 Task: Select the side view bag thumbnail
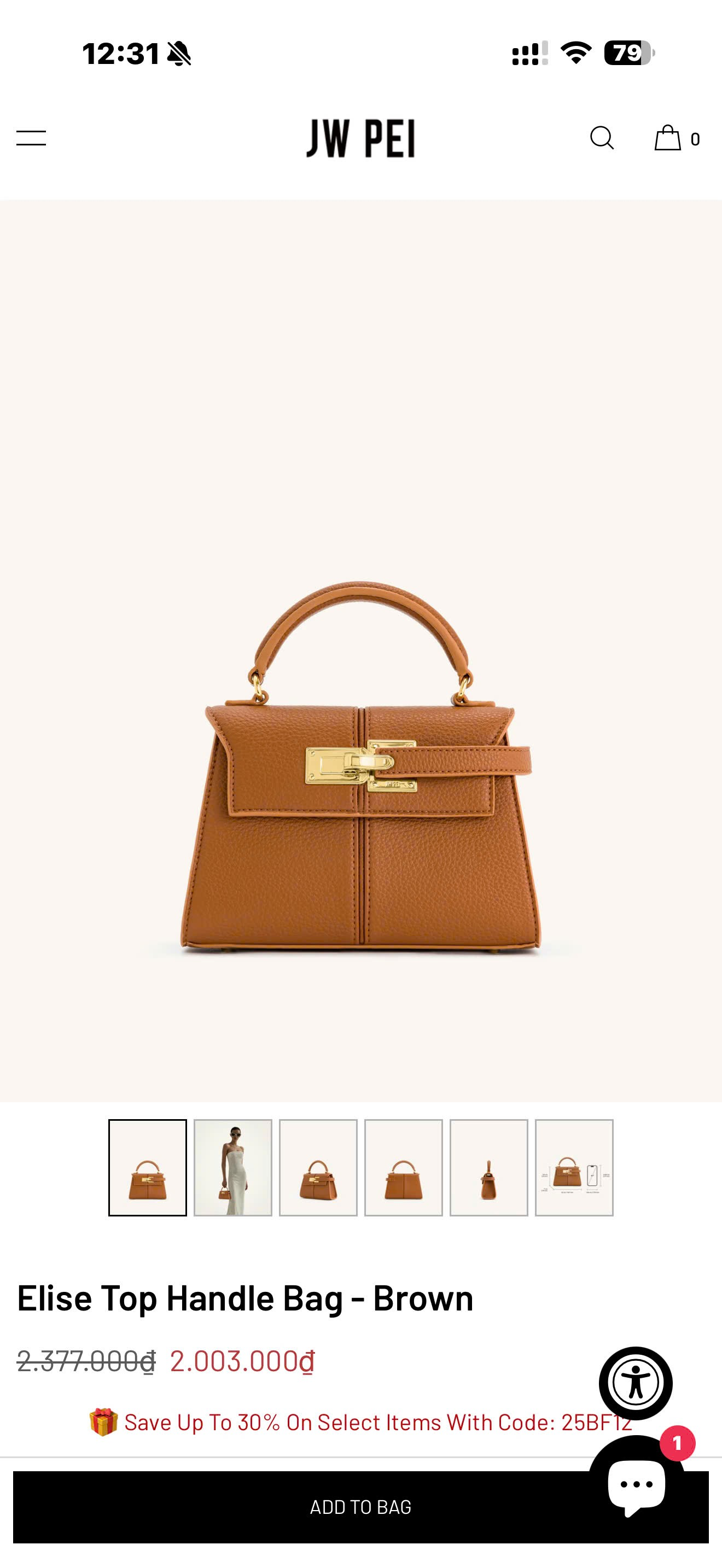[x=488, y=1167]
